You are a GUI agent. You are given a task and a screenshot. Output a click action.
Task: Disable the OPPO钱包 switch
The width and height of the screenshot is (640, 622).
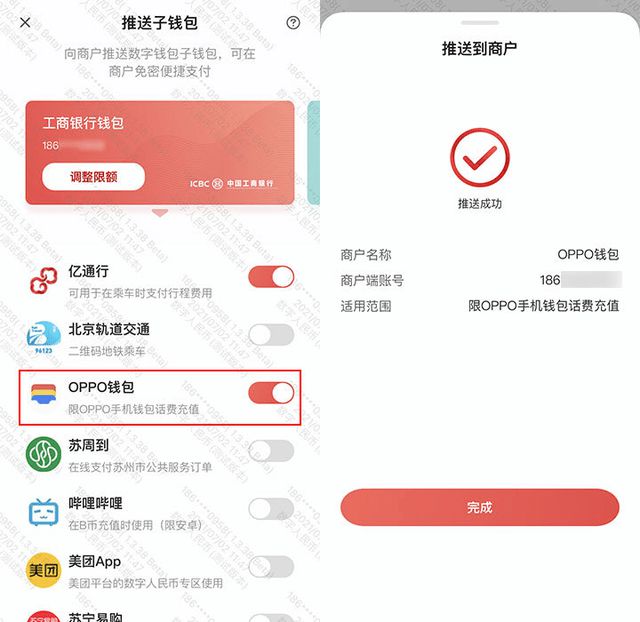[x=271, y=393]
